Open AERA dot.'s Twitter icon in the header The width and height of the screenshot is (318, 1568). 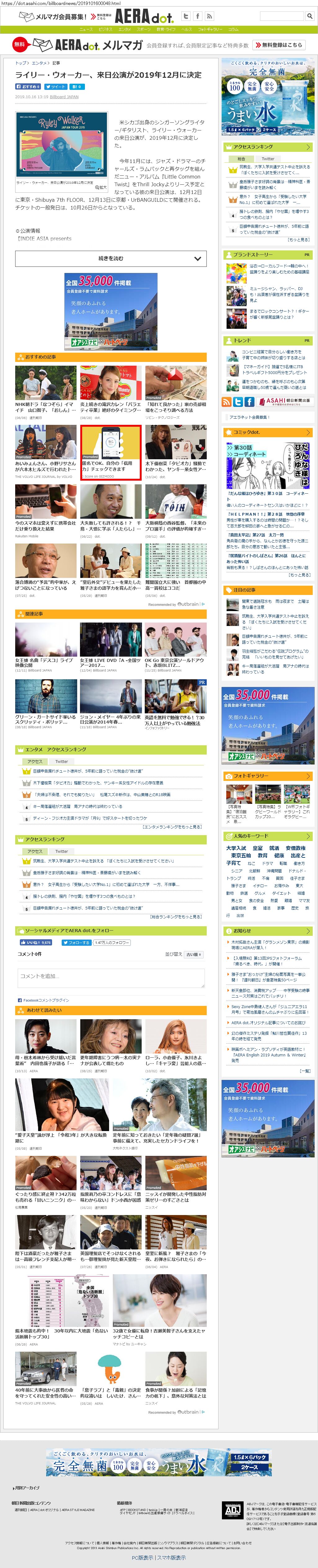click(x=186, y=16)
